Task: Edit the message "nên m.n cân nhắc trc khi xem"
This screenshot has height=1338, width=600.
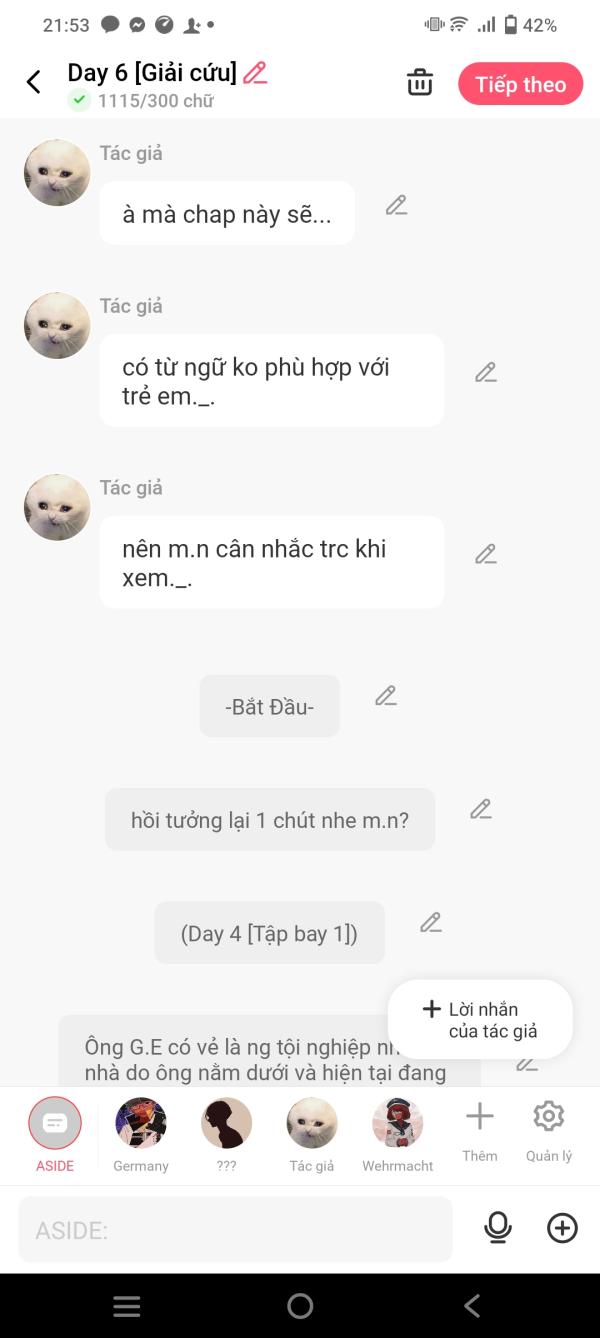Action: click(486, 554)
